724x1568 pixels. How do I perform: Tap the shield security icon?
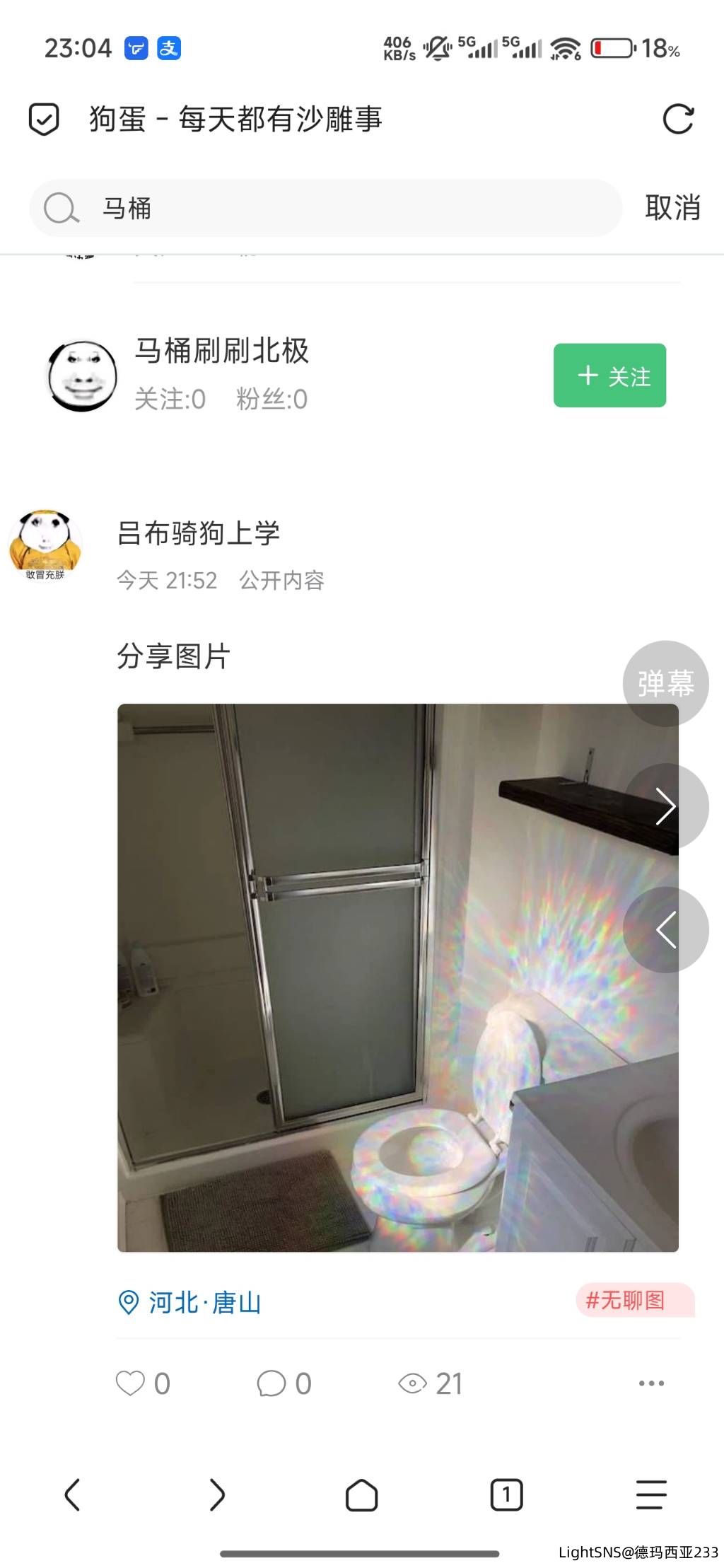pyautogui.click(x=44, y=119)
